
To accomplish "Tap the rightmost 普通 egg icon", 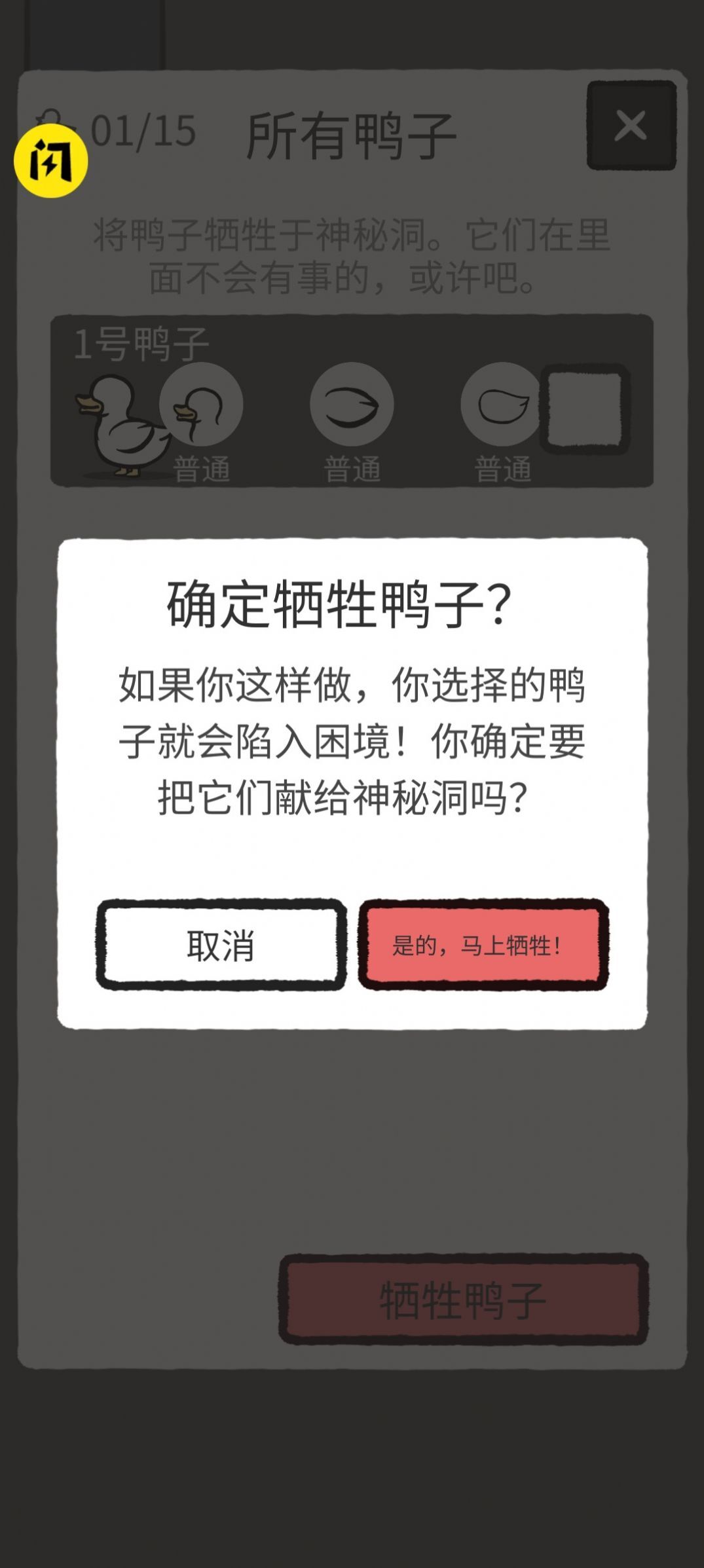I will (501, 405).
